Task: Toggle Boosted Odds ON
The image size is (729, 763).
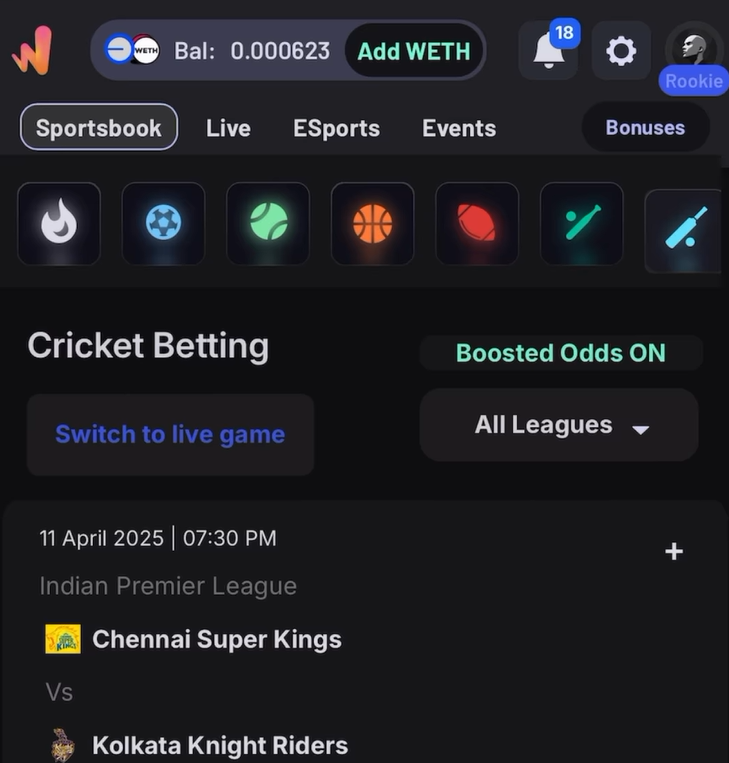Action: (x=560, y=353)
